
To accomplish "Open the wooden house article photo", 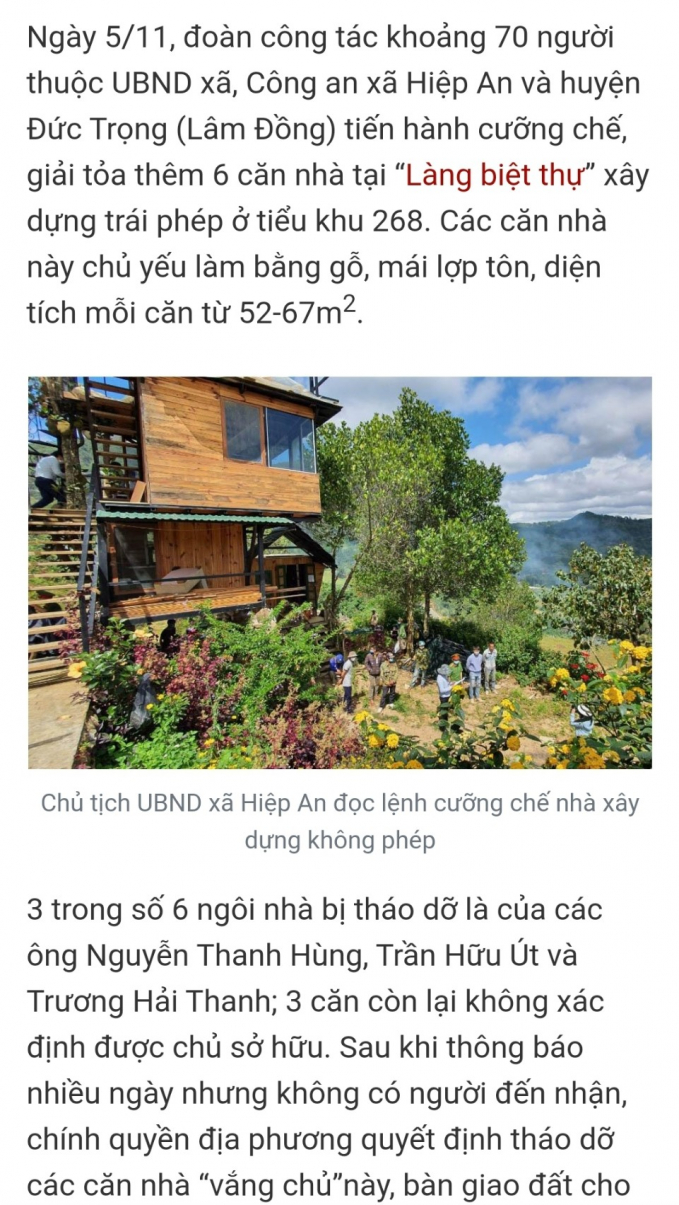I will point(339,572).
